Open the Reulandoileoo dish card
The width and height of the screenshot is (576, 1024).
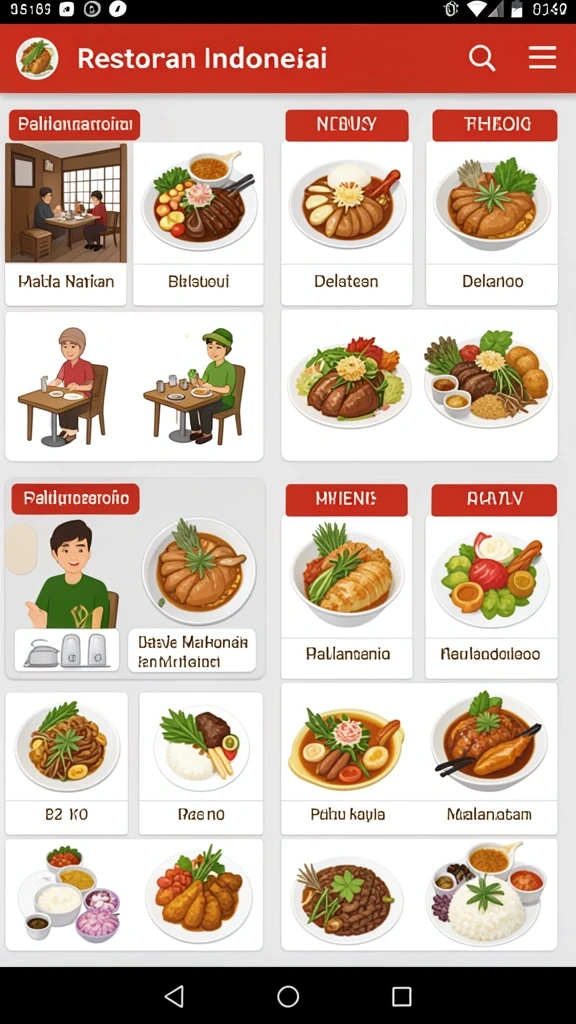[491, 597]
